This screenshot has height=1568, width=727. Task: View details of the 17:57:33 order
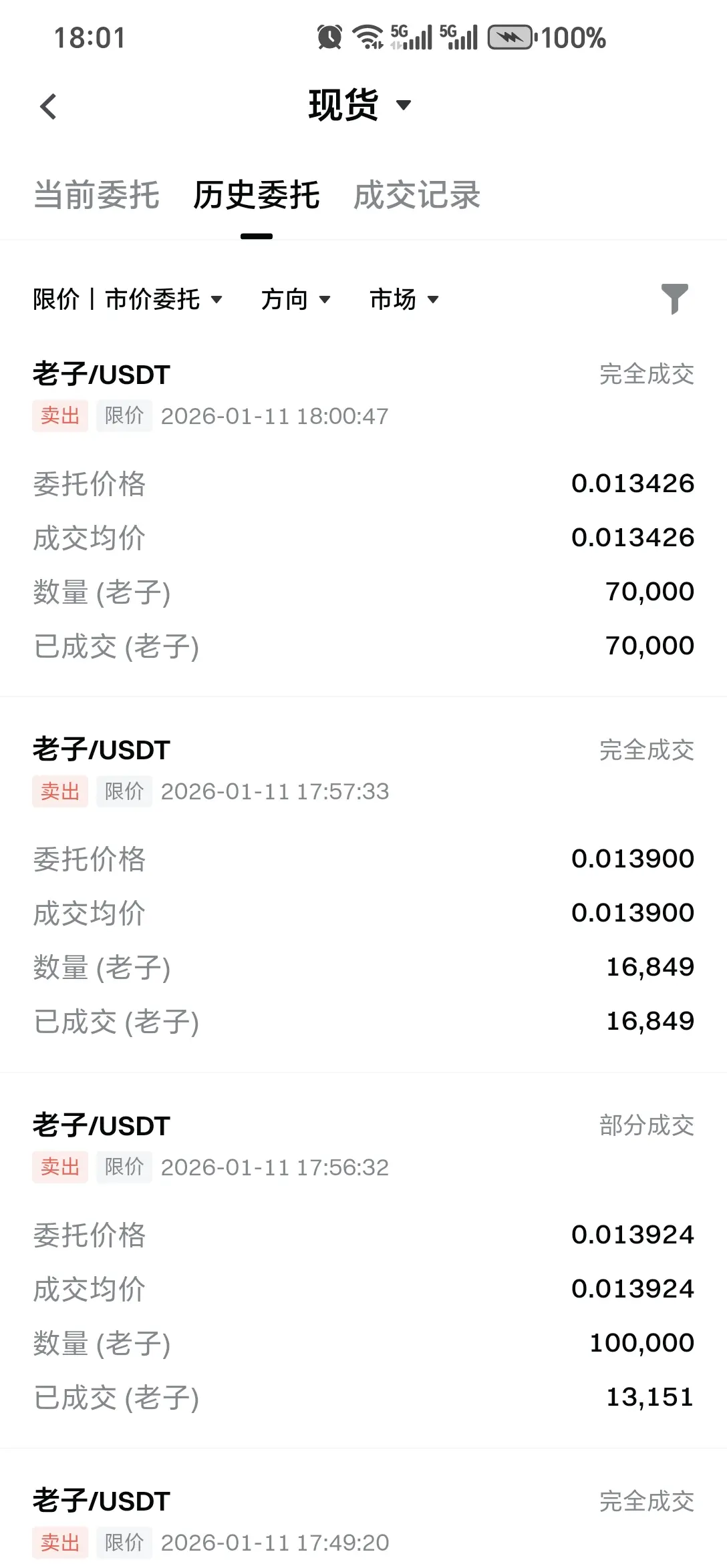click(363, 885)
